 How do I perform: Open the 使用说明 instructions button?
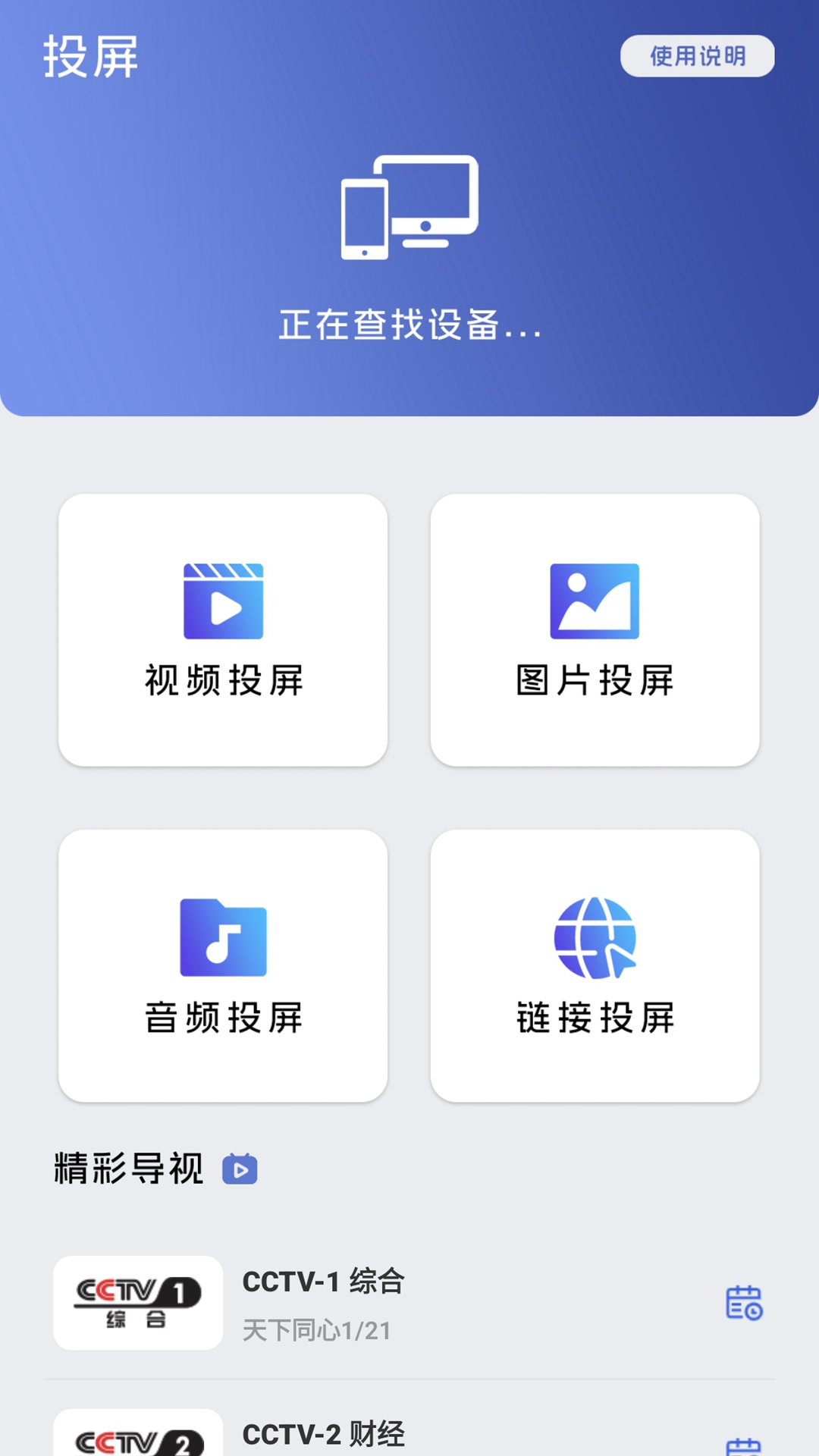698,55
